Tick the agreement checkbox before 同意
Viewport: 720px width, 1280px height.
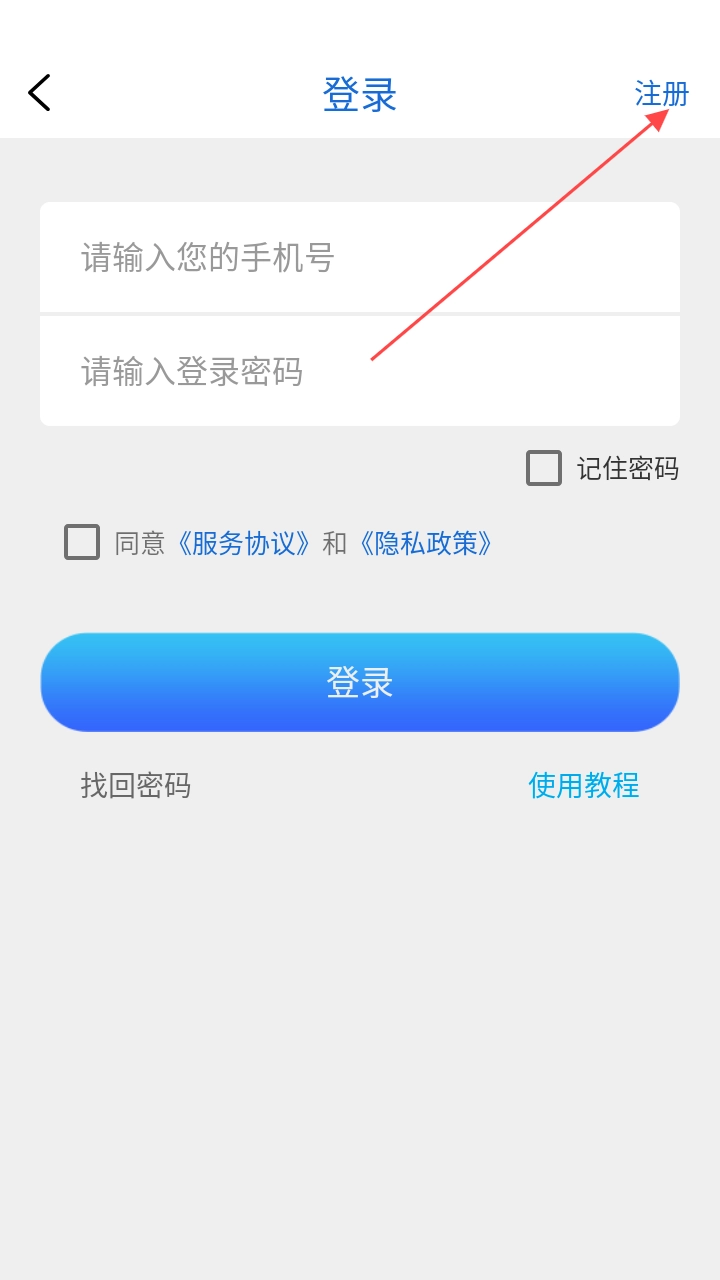[x=82, y=542]
